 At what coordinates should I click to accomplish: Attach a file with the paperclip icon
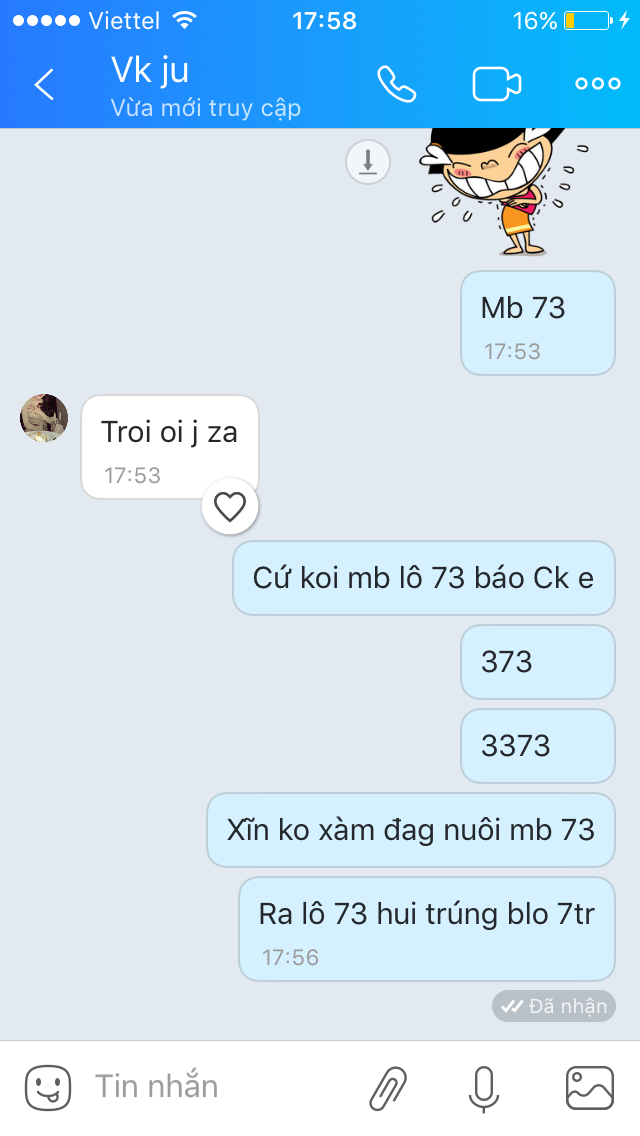pos(389,1088)
